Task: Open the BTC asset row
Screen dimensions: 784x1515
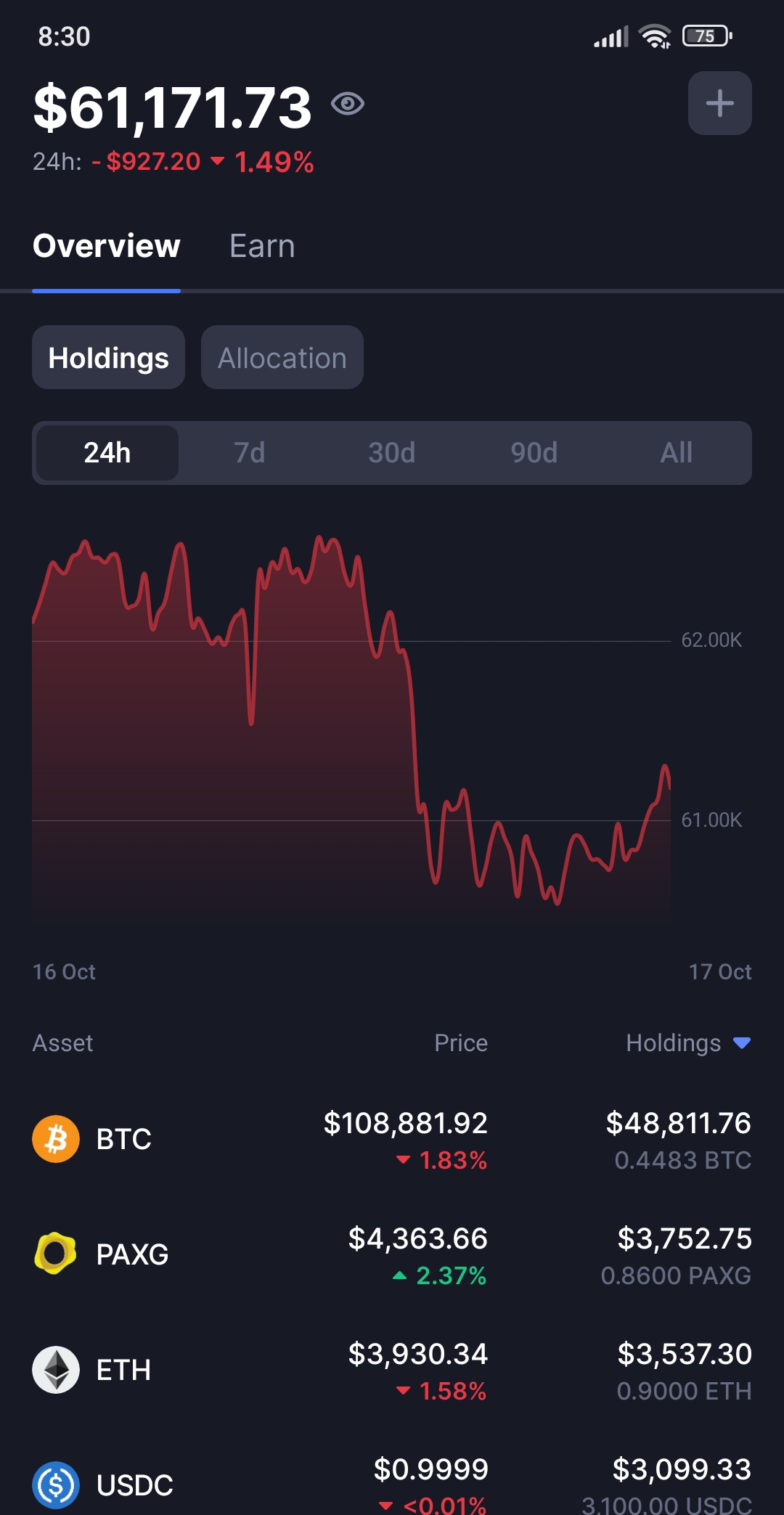Action: (x=392, y=1140)
